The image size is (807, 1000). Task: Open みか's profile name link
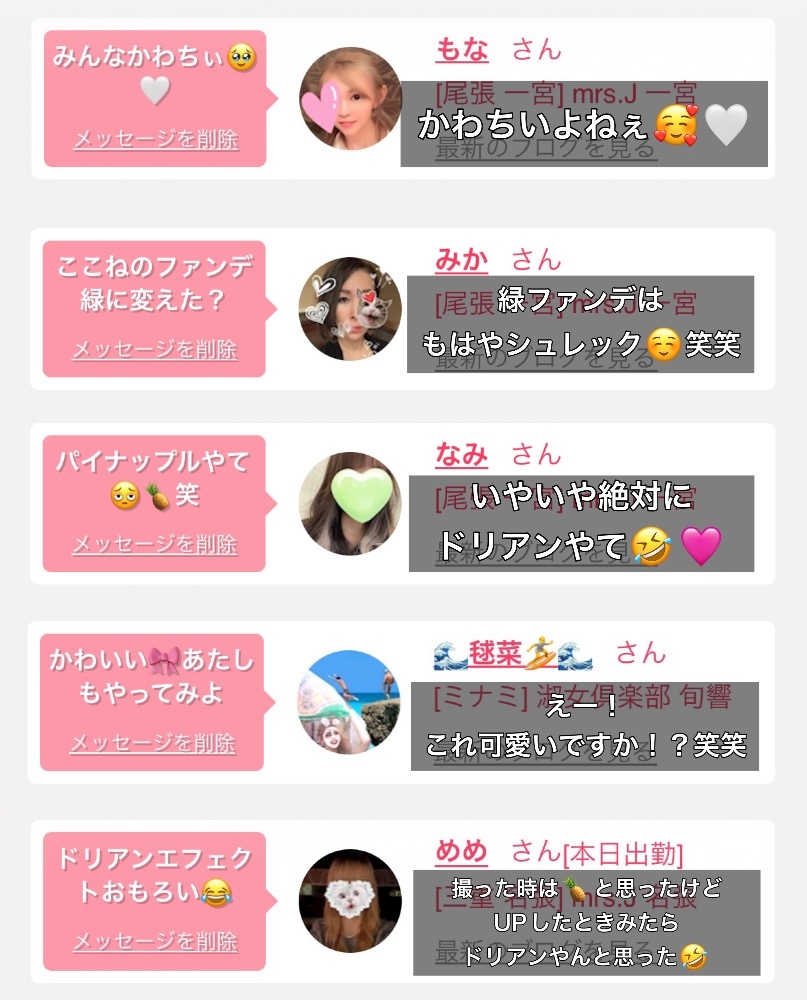(x=462, y=260)
